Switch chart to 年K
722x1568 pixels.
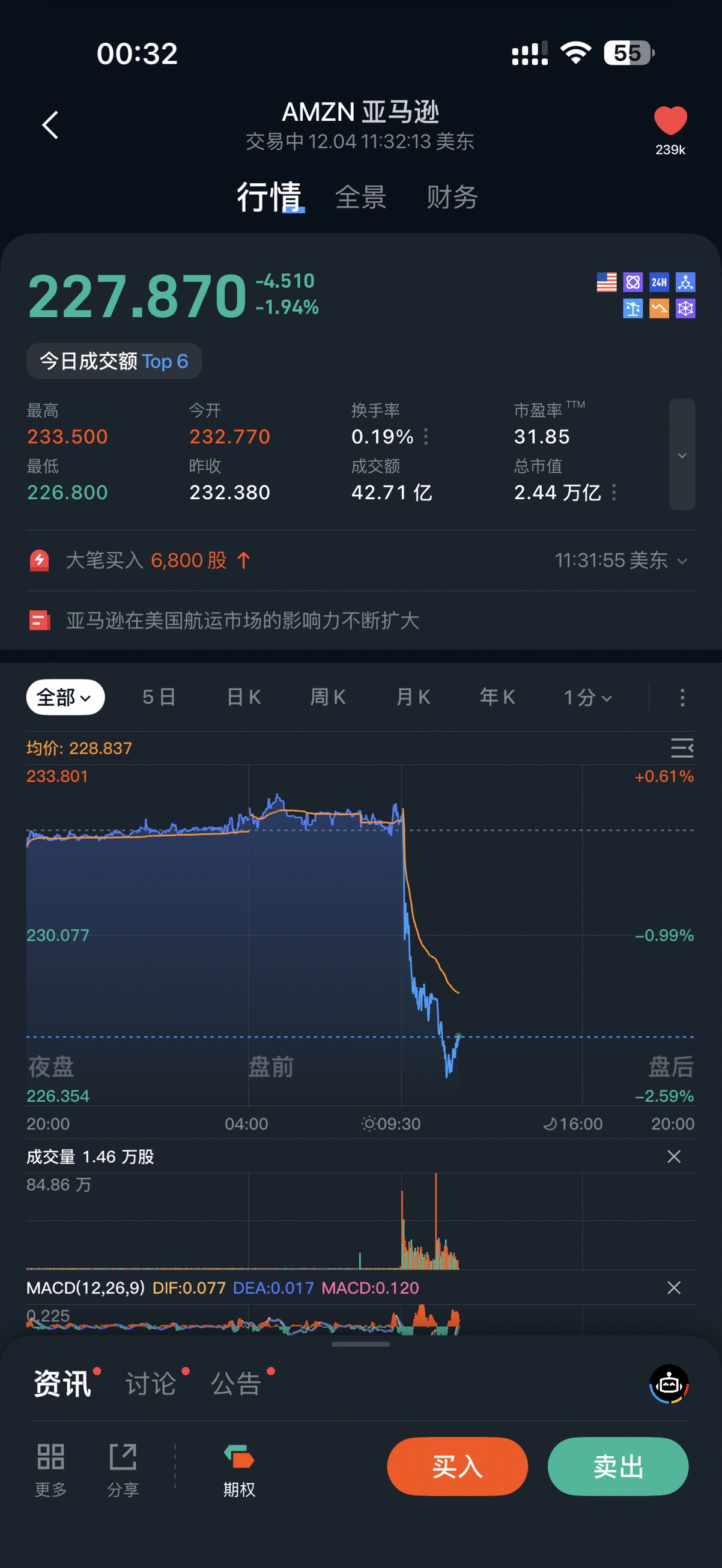[497, 697]
